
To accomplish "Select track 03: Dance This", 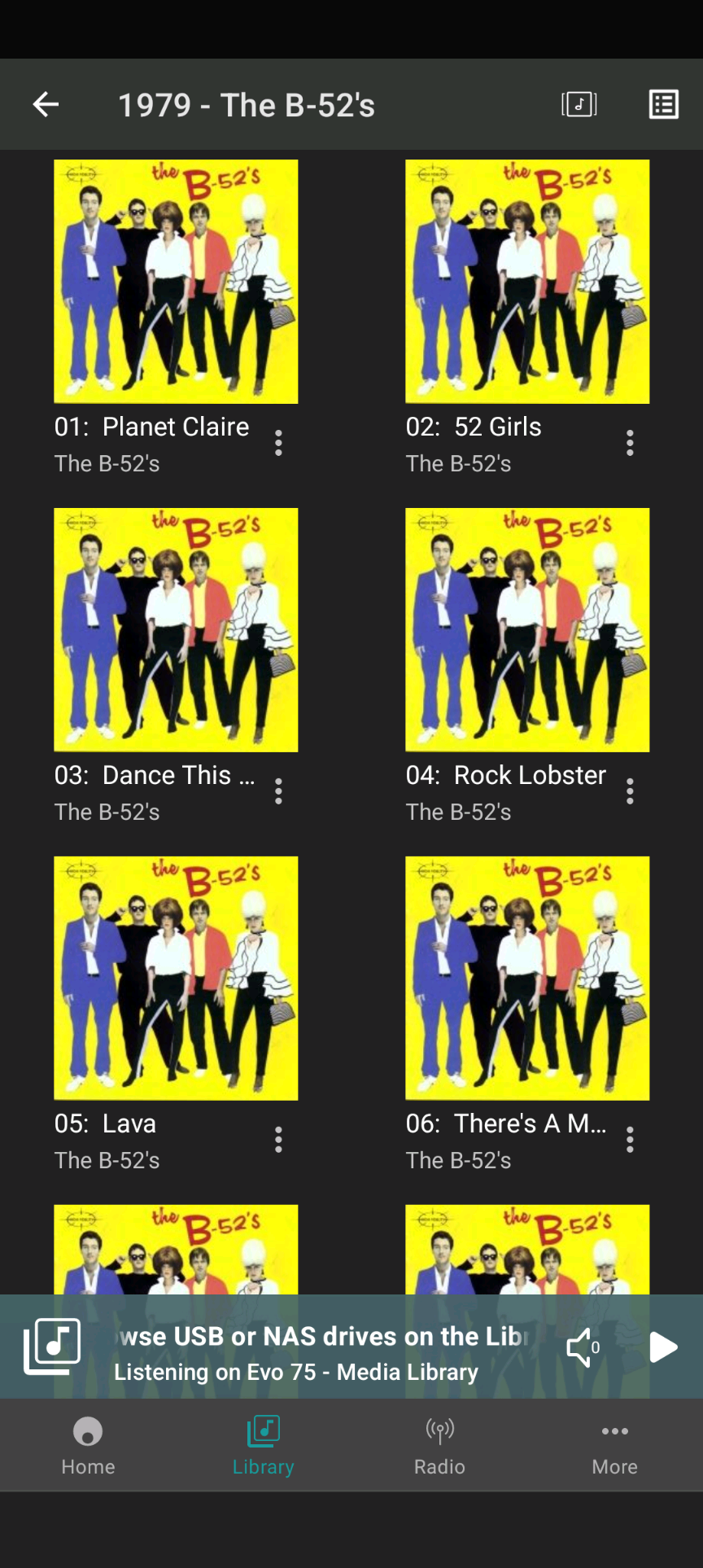I will pyautogui.click(x=176, y=630).
